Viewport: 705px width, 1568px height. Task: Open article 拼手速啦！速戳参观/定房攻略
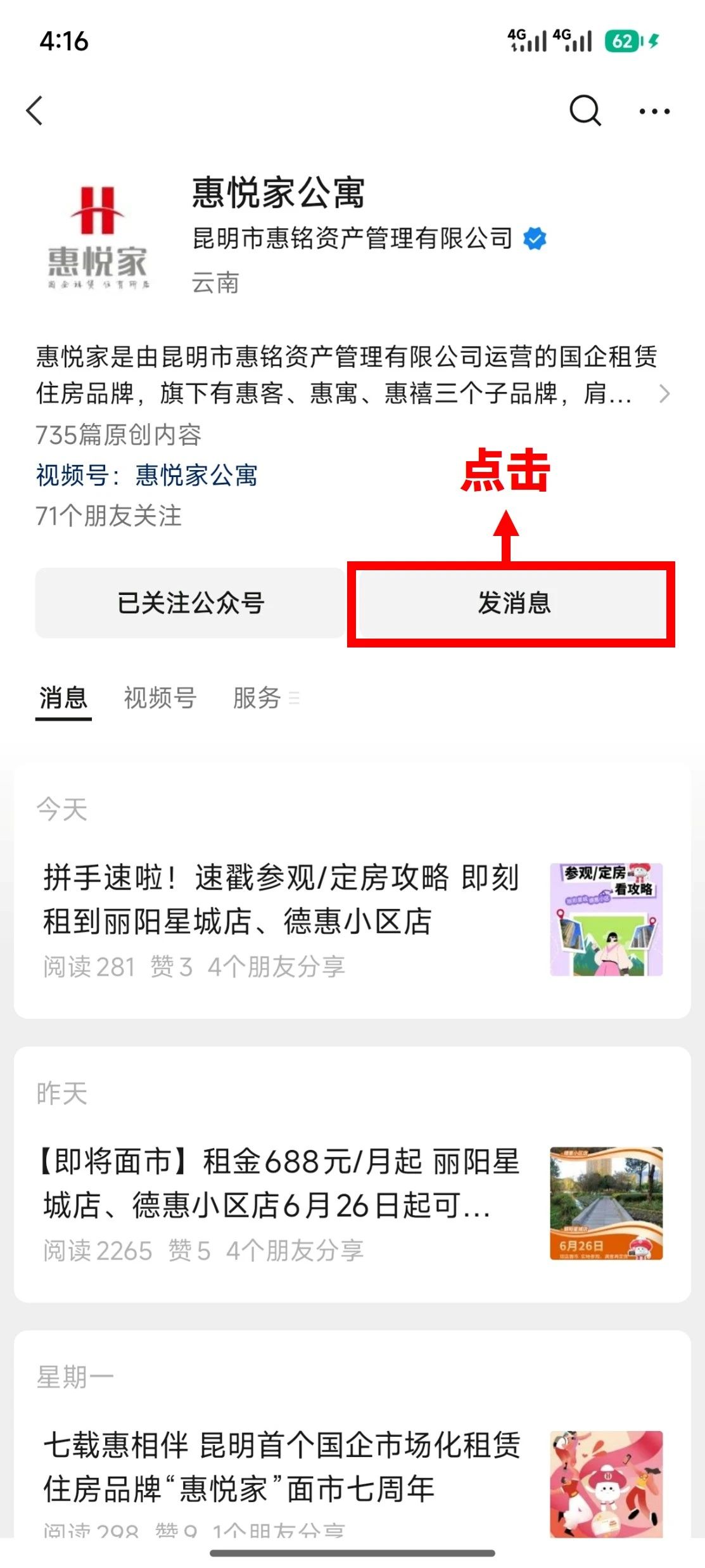282,900
